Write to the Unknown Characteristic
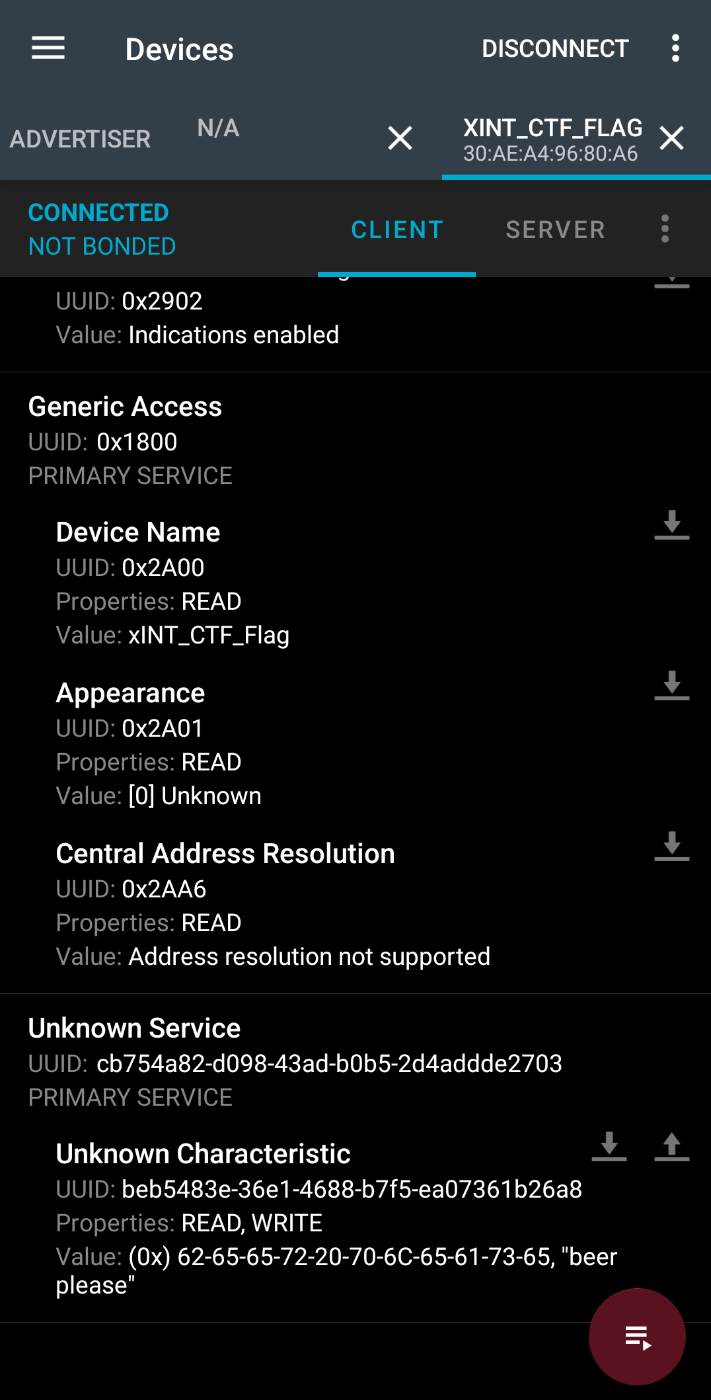Viewport: 711px width, 1400px height. (x=672, y=1146)
